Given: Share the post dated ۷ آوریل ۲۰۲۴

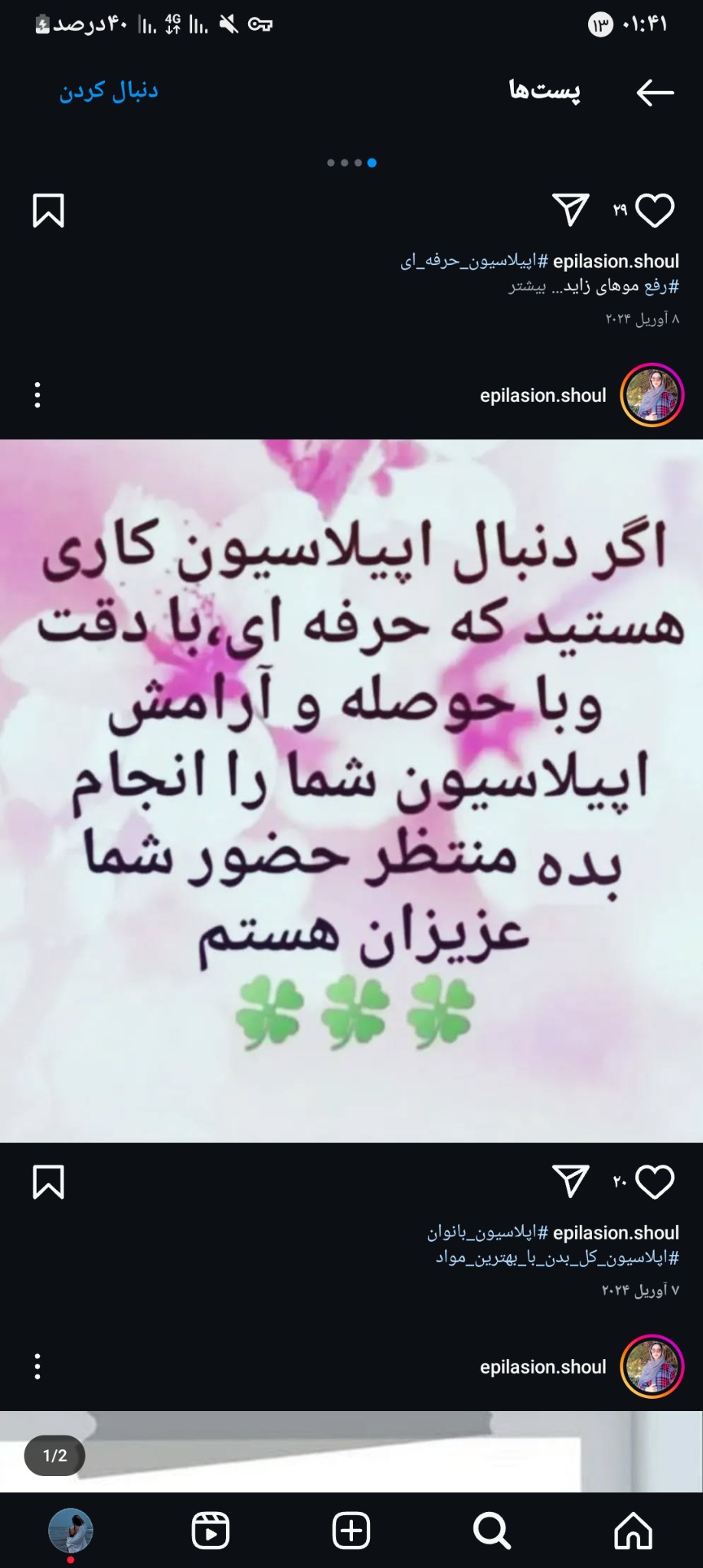Looking at the screenshot, I should pos(571,1181).
